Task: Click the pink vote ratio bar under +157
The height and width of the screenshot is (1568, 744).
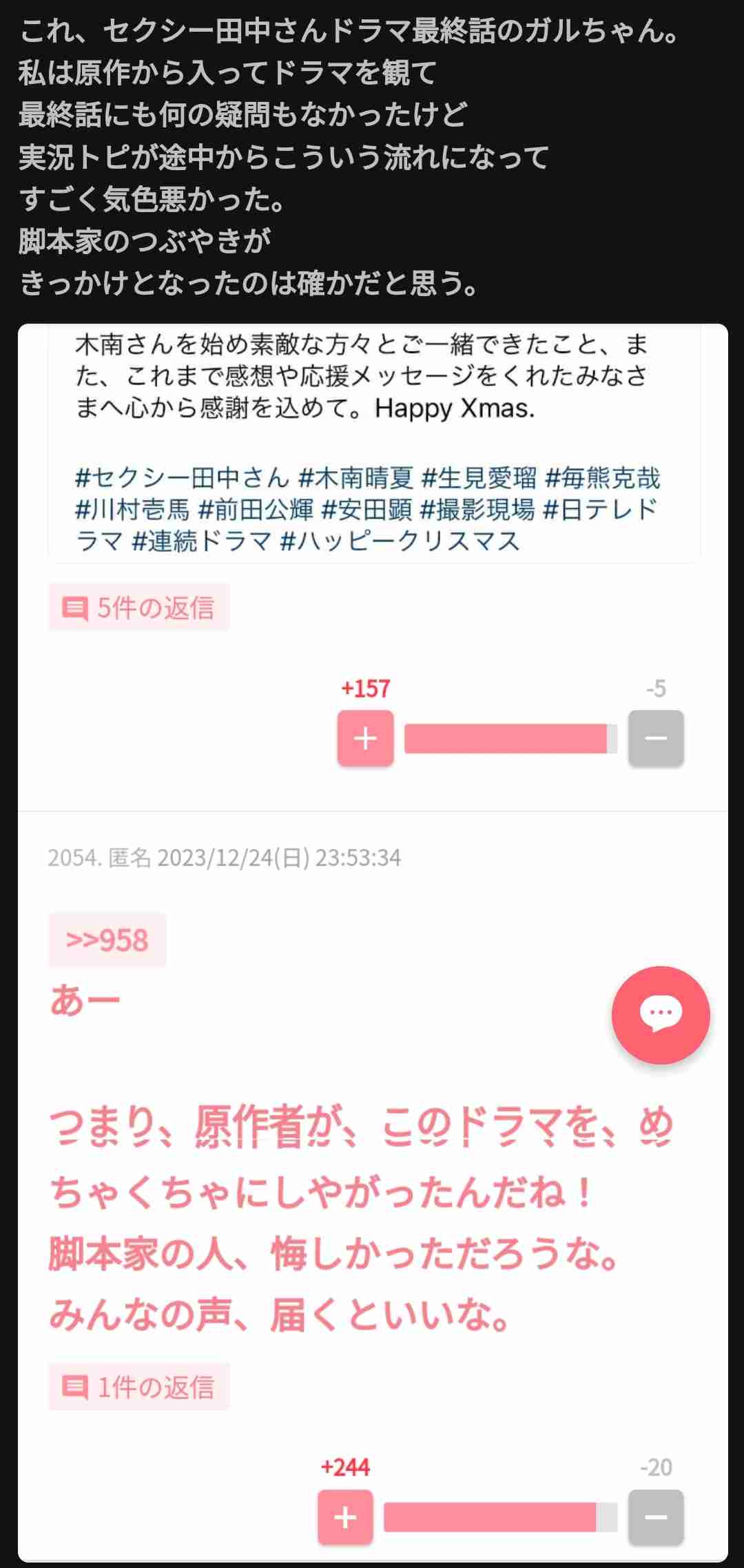Action: tap(506, 735)
